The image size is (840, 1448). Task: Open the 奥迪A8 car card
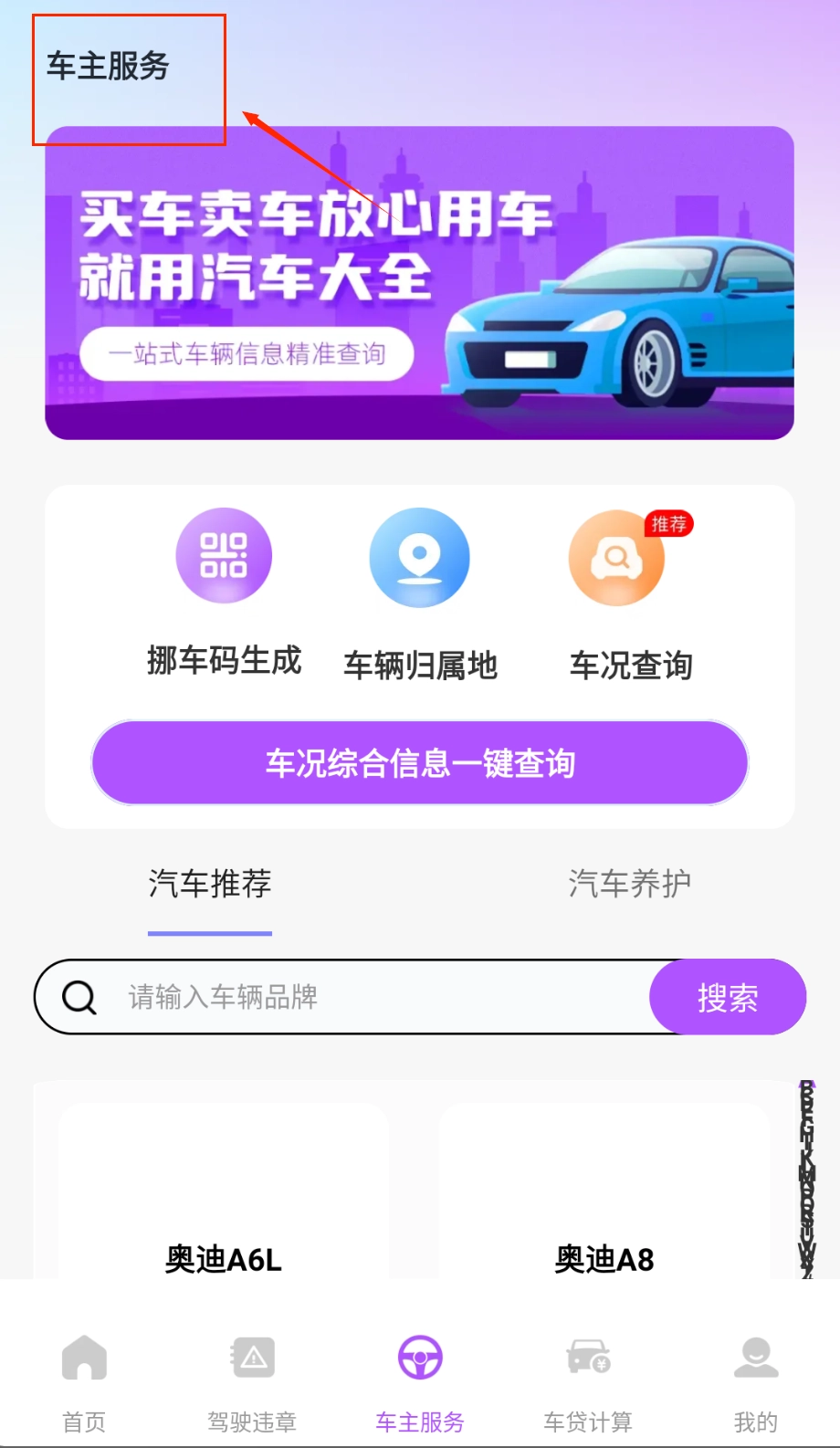pos(604,1196)
